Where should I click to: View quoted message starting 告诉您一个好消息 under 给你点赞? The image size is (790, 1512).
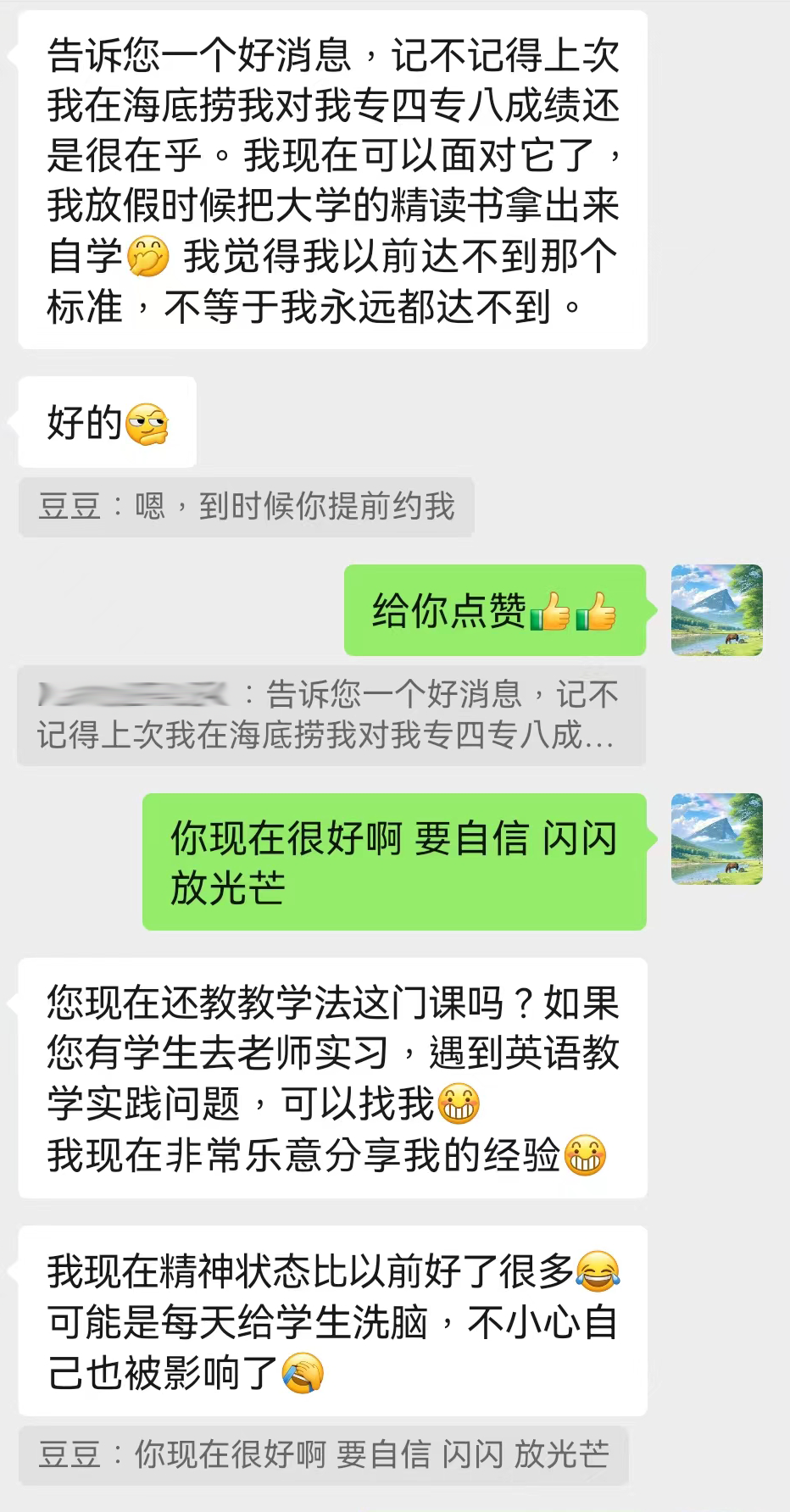(x=331, y=715)
